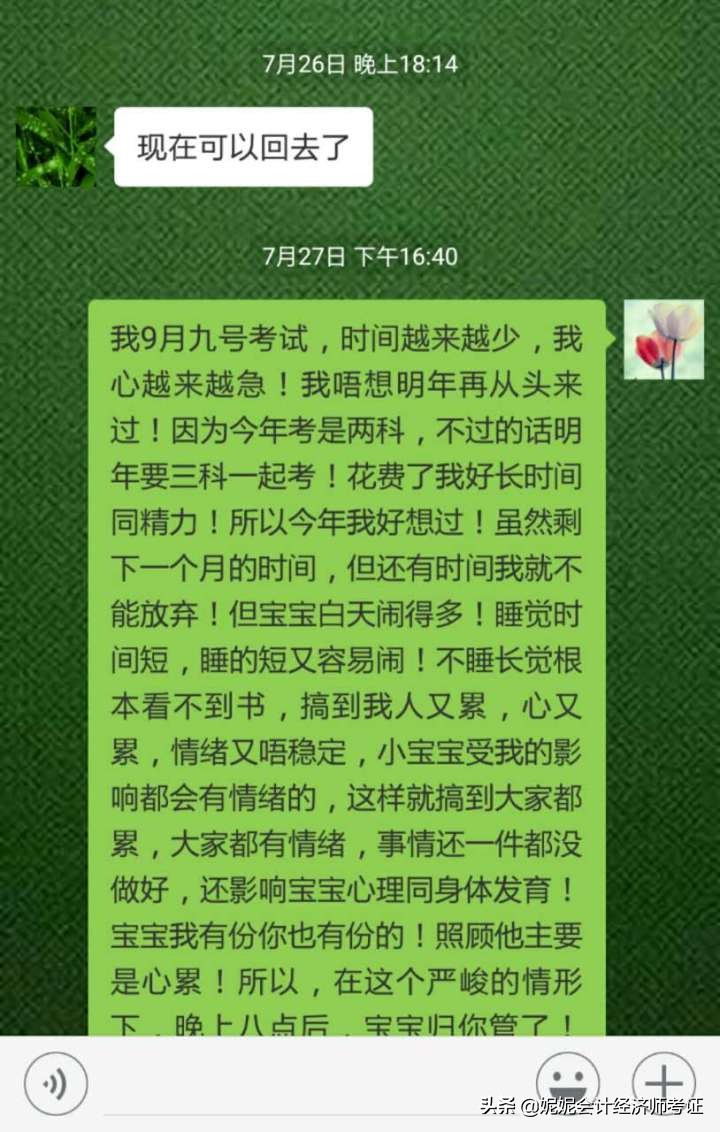Tap the green leaf contact avatar
720x1132 pixels.
point(55,148)
